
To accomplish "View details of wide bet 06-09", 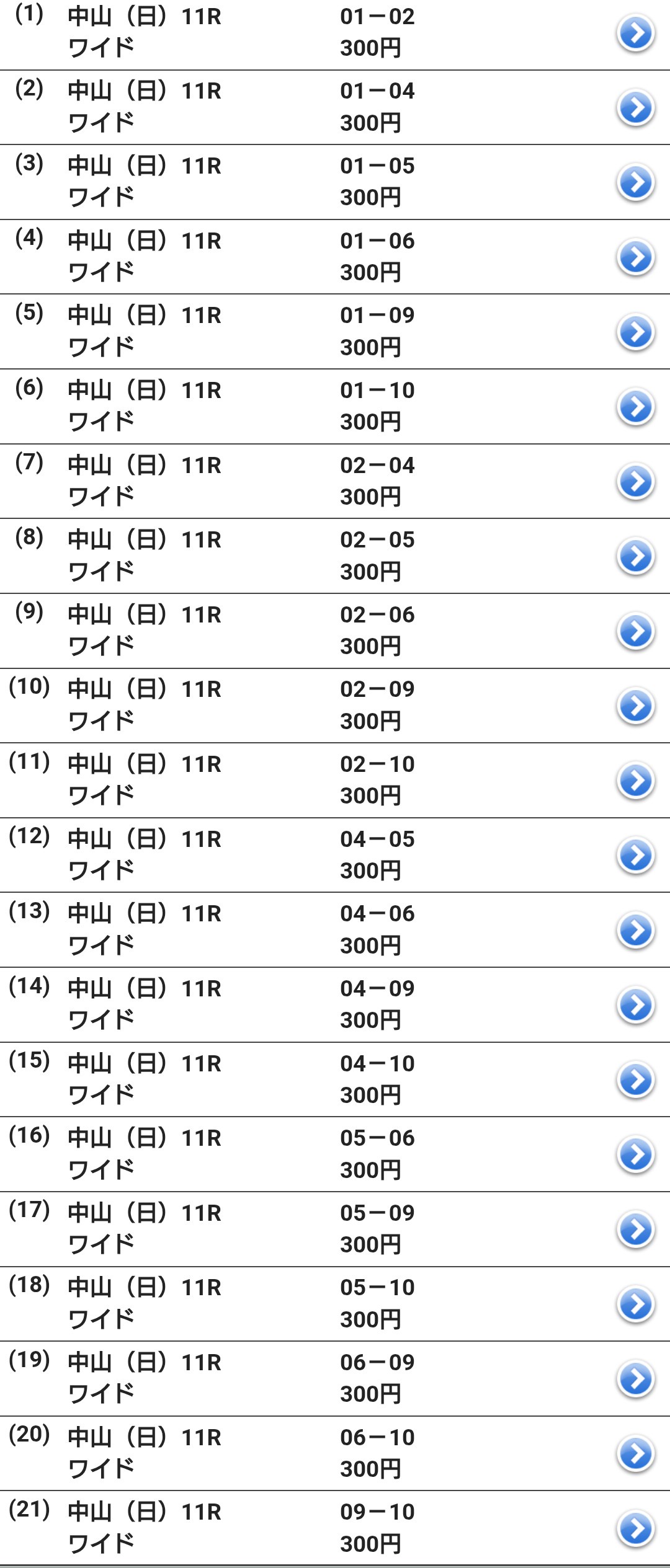I will pyautogui.click(x=636, y=1379).
